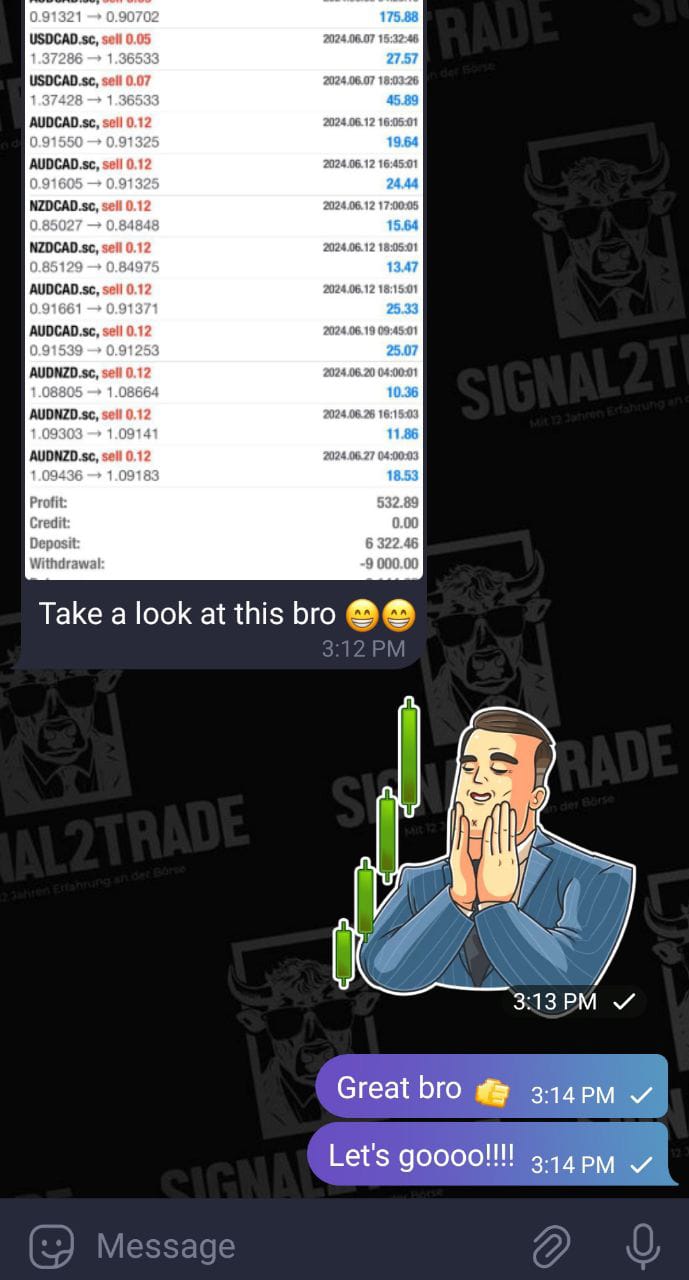Open the trading history image

coord(224,290)
